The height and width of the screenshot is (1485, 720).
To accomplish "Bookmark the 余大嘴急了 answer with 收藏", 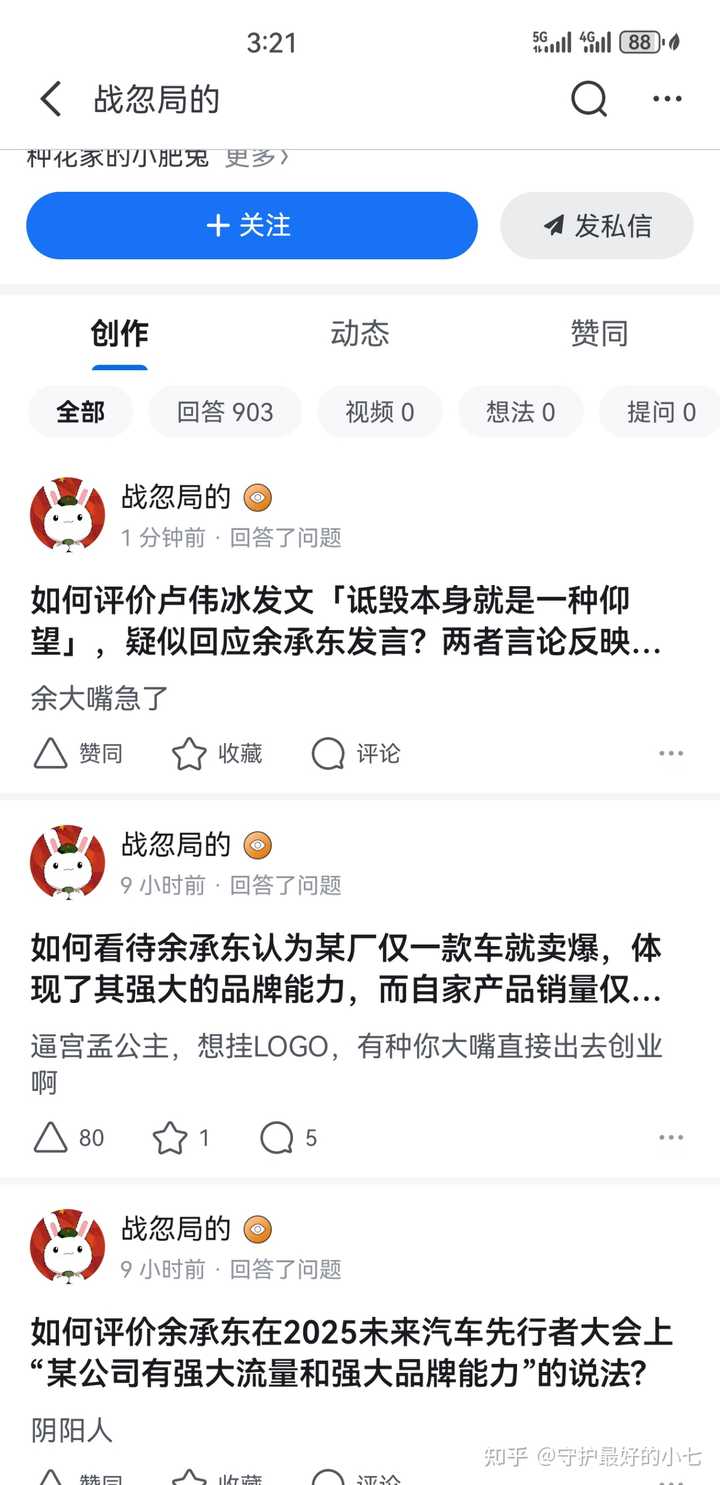I will (217, 753).
